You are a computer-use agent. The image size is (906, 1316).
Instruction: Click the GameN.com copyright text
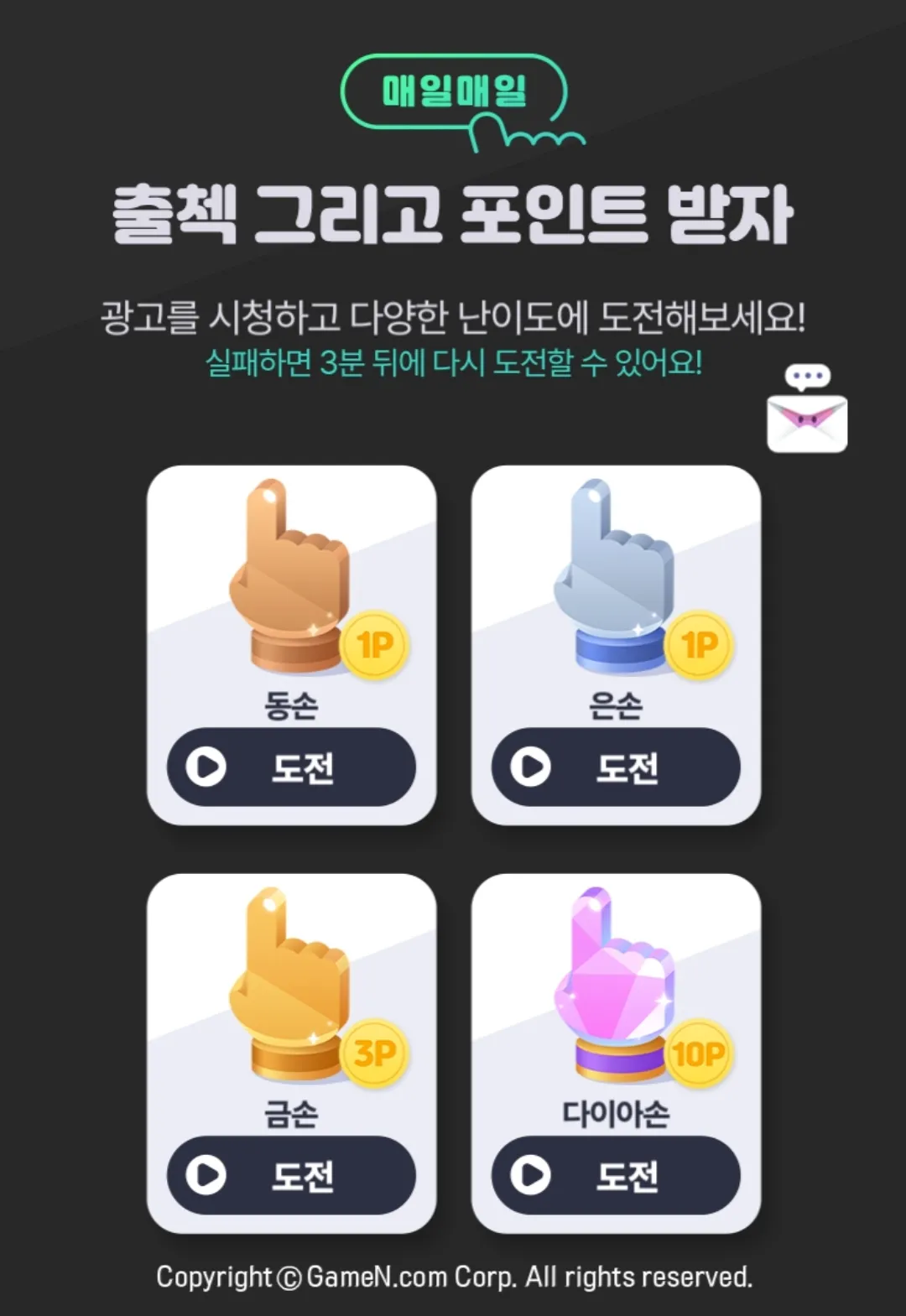pyautogui.click(x=453, y=1278)
